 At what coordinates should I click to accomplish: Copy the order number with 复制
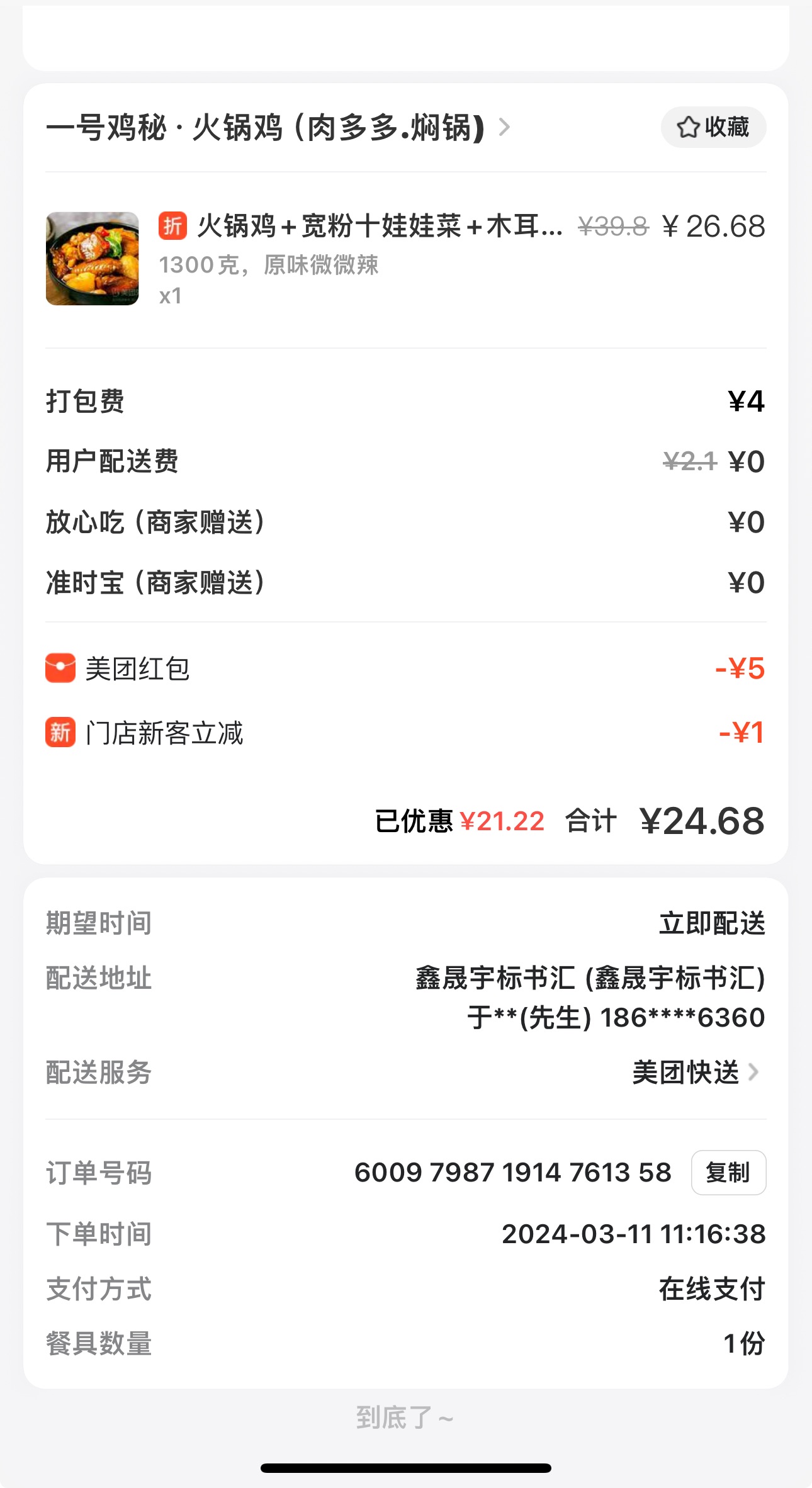[x=728, y=1173]
